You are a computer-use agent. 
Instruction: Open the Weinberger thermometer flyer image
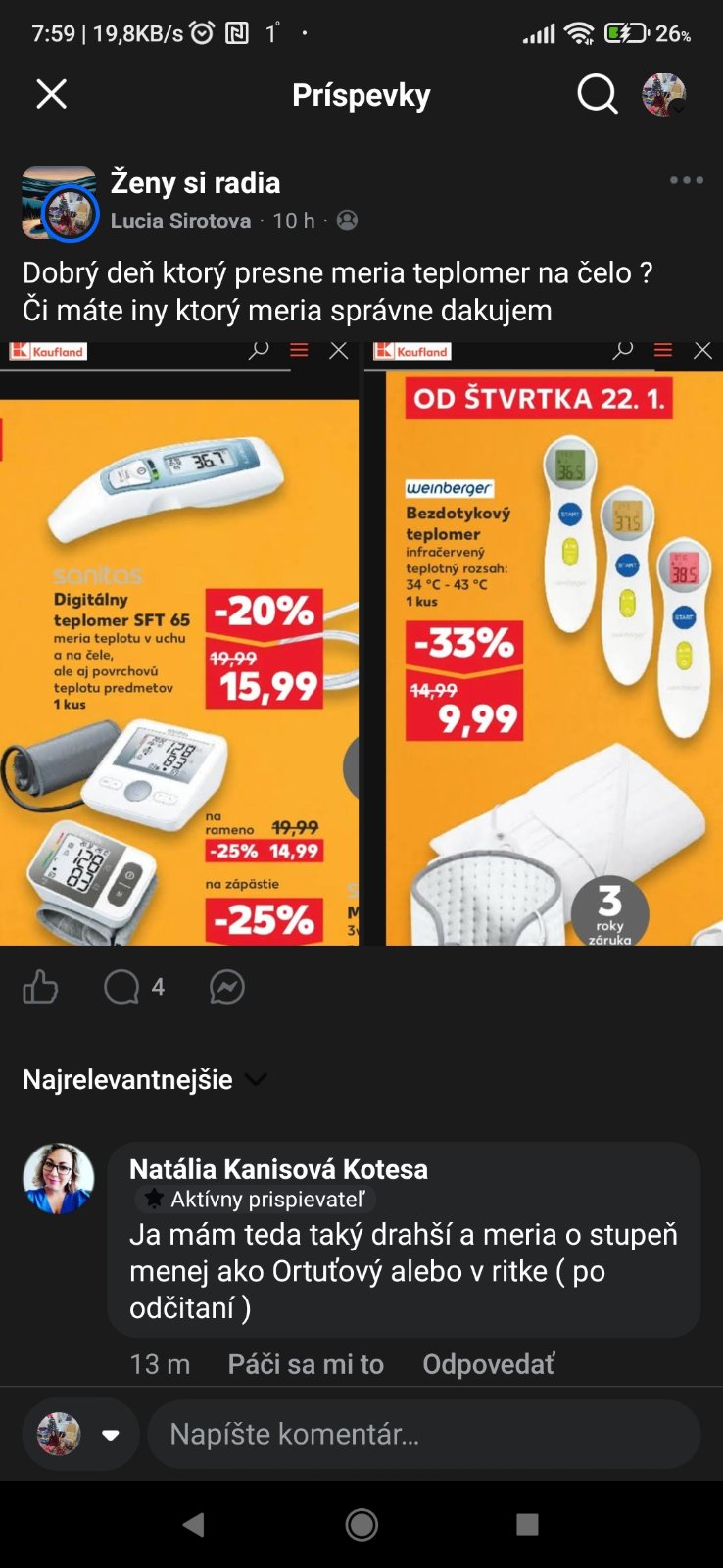click(545, 643)
